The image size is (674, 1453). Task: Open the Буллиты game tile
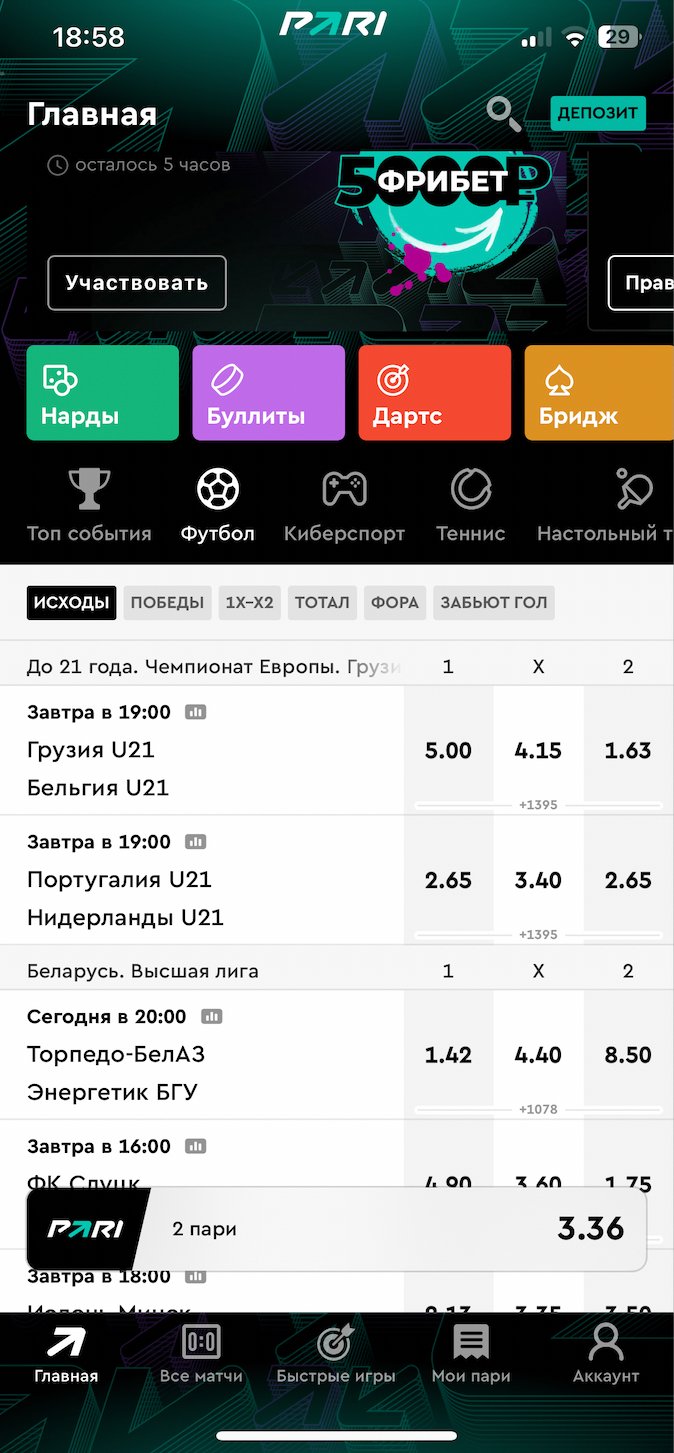coord(268,393)
